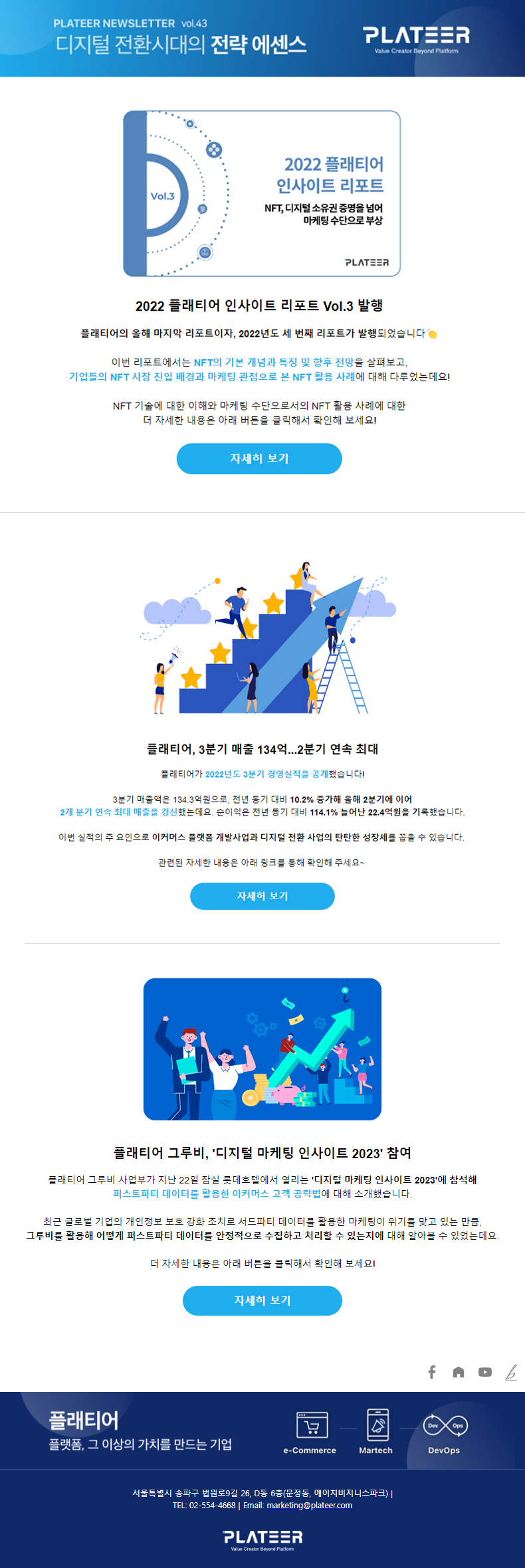The image size is (525, 1568).
Task: Tap 자세히 보기 under the 디지털 마케팅 인사이트 2023 article
Action: (262, 1300)
